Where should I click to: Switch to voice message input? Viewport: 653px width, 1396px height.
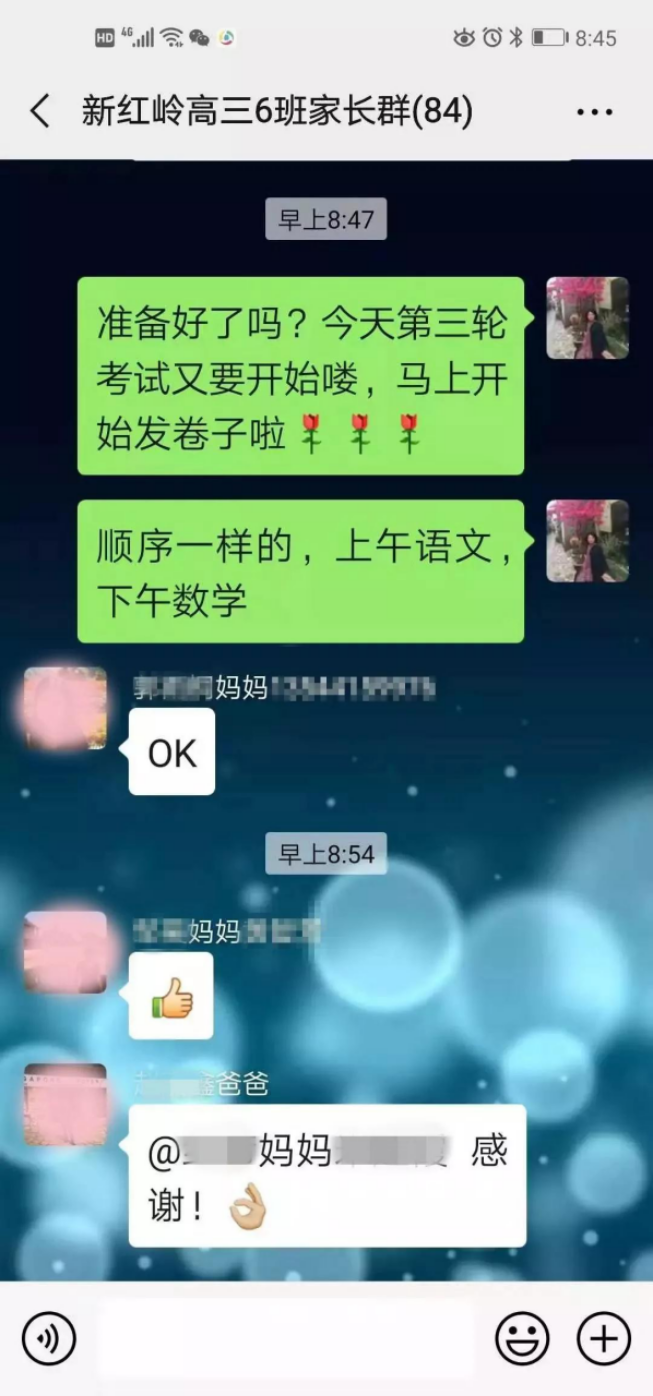pyautogui.click(x=49, y=1339)
